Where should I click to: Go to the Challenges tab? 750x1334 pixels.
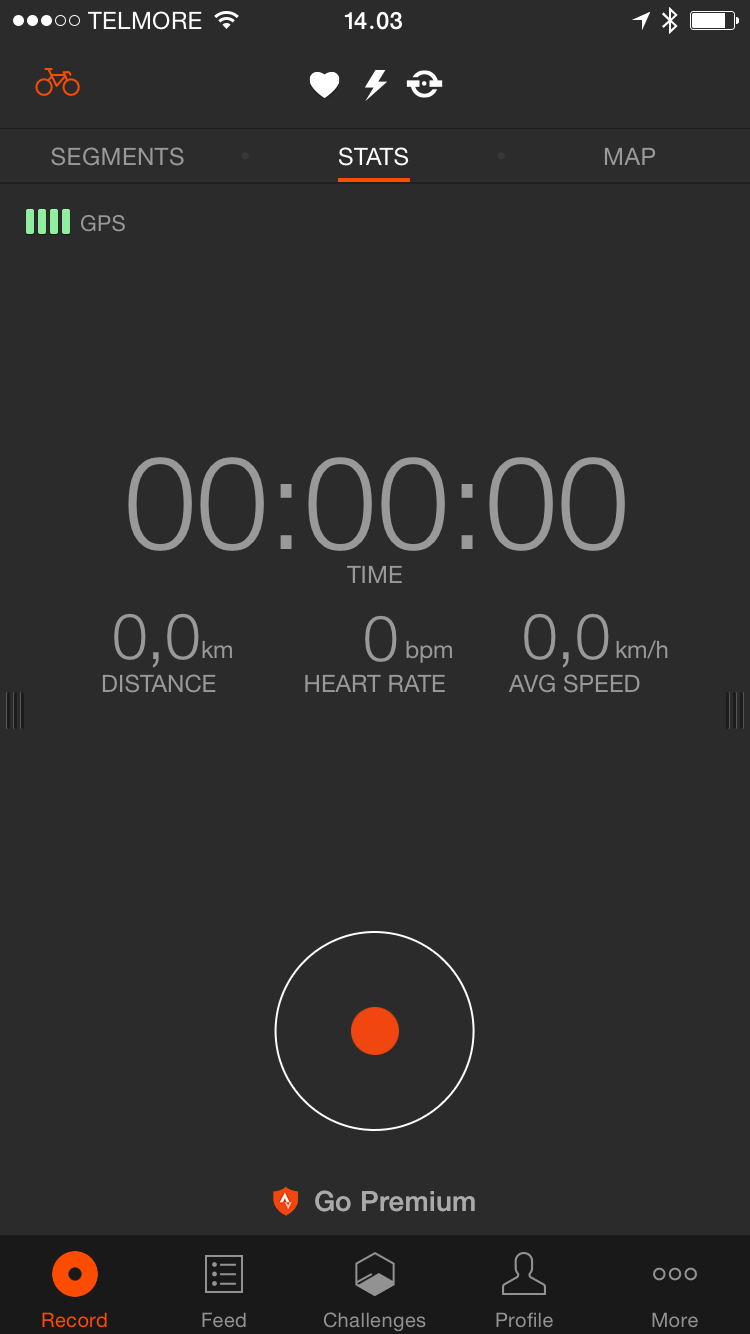click(x=375, y=1290)
